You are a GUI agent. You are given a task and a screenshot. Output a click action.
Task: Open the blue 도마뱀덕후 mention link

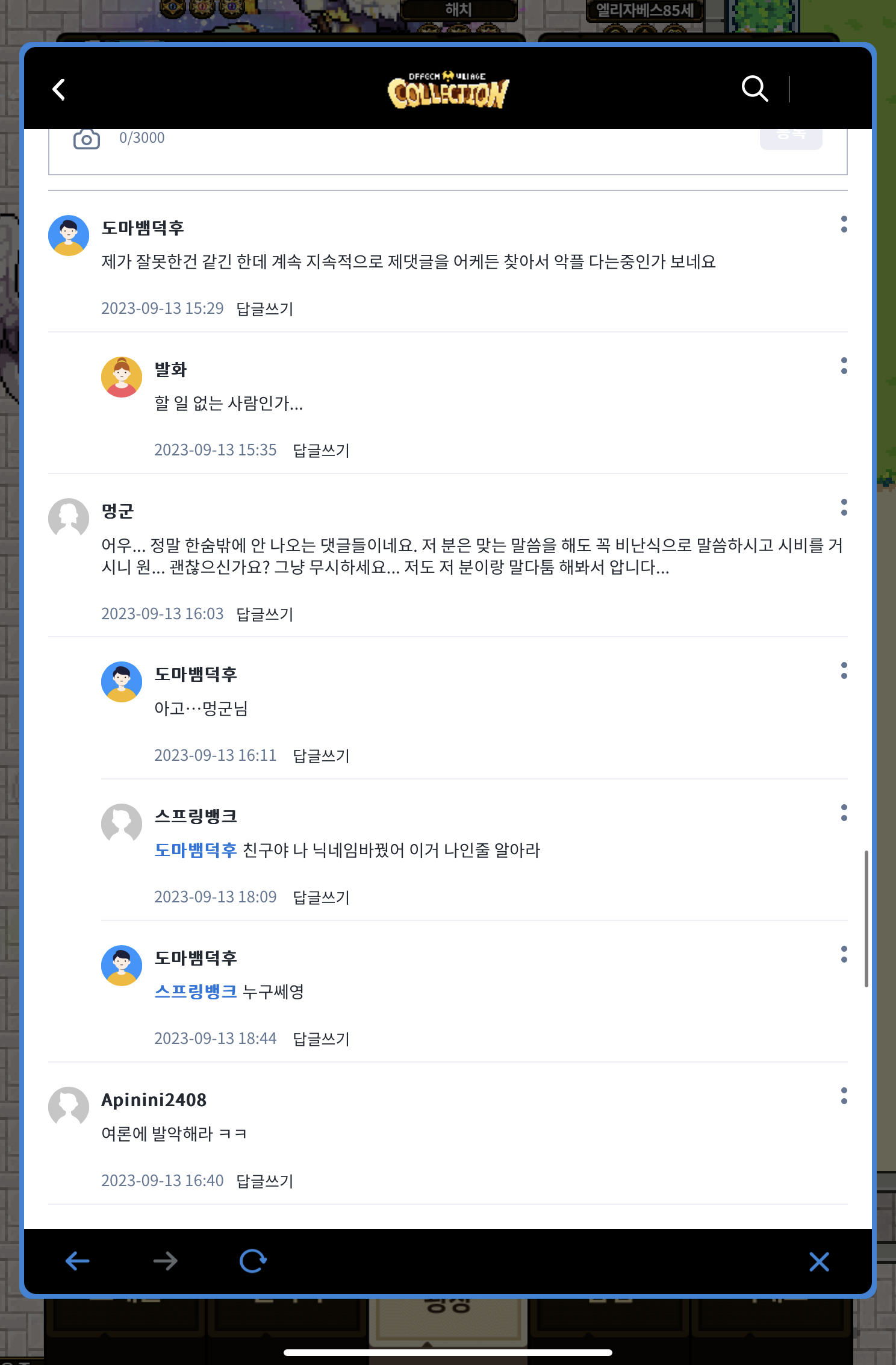[196, 850]
